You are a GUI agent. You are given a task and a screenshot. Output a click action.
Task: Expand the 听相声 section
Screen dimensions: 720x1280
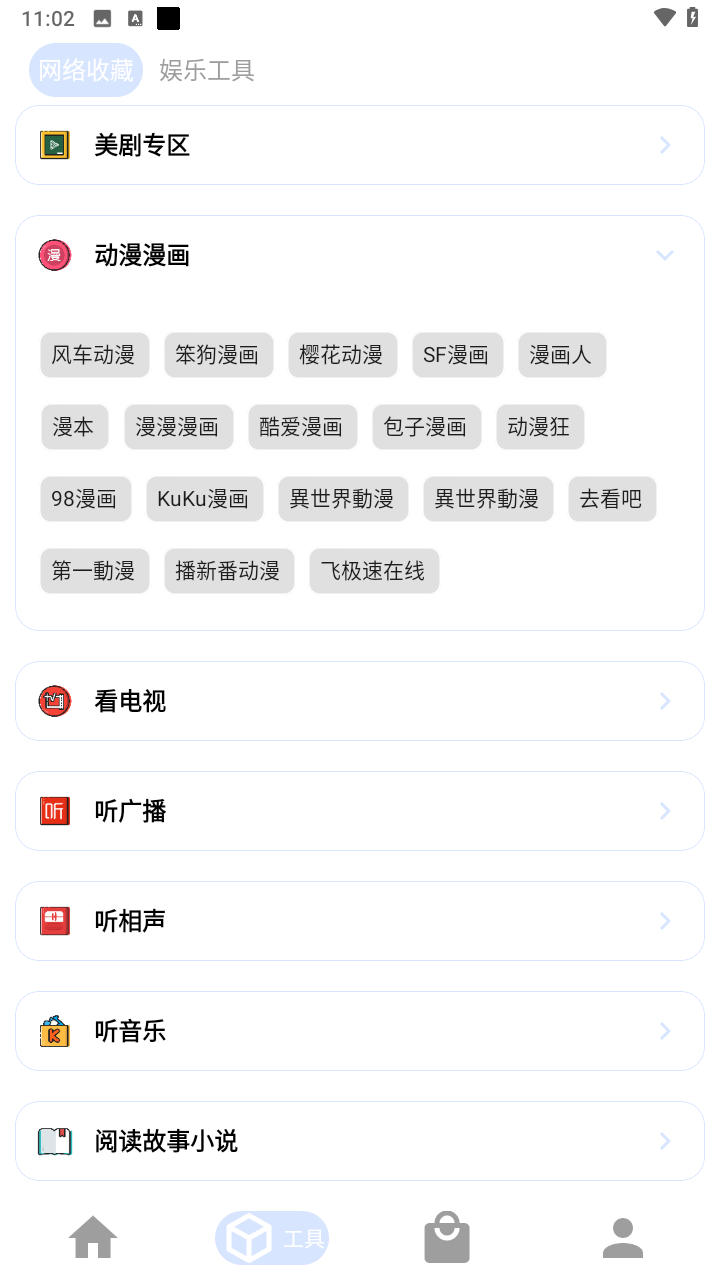(x=360, y=921)
